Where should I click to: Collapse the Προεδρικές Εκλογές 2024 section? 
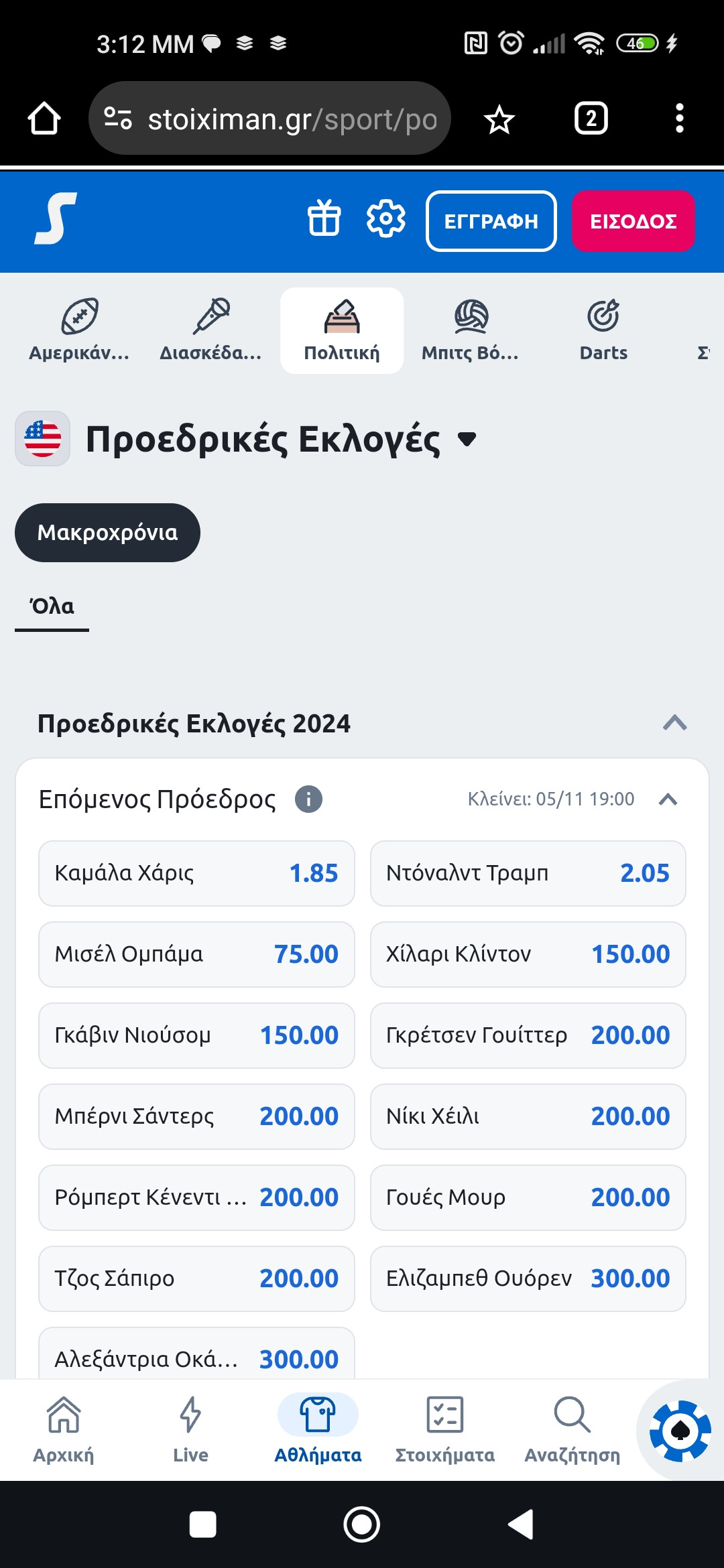coord(674,723)
